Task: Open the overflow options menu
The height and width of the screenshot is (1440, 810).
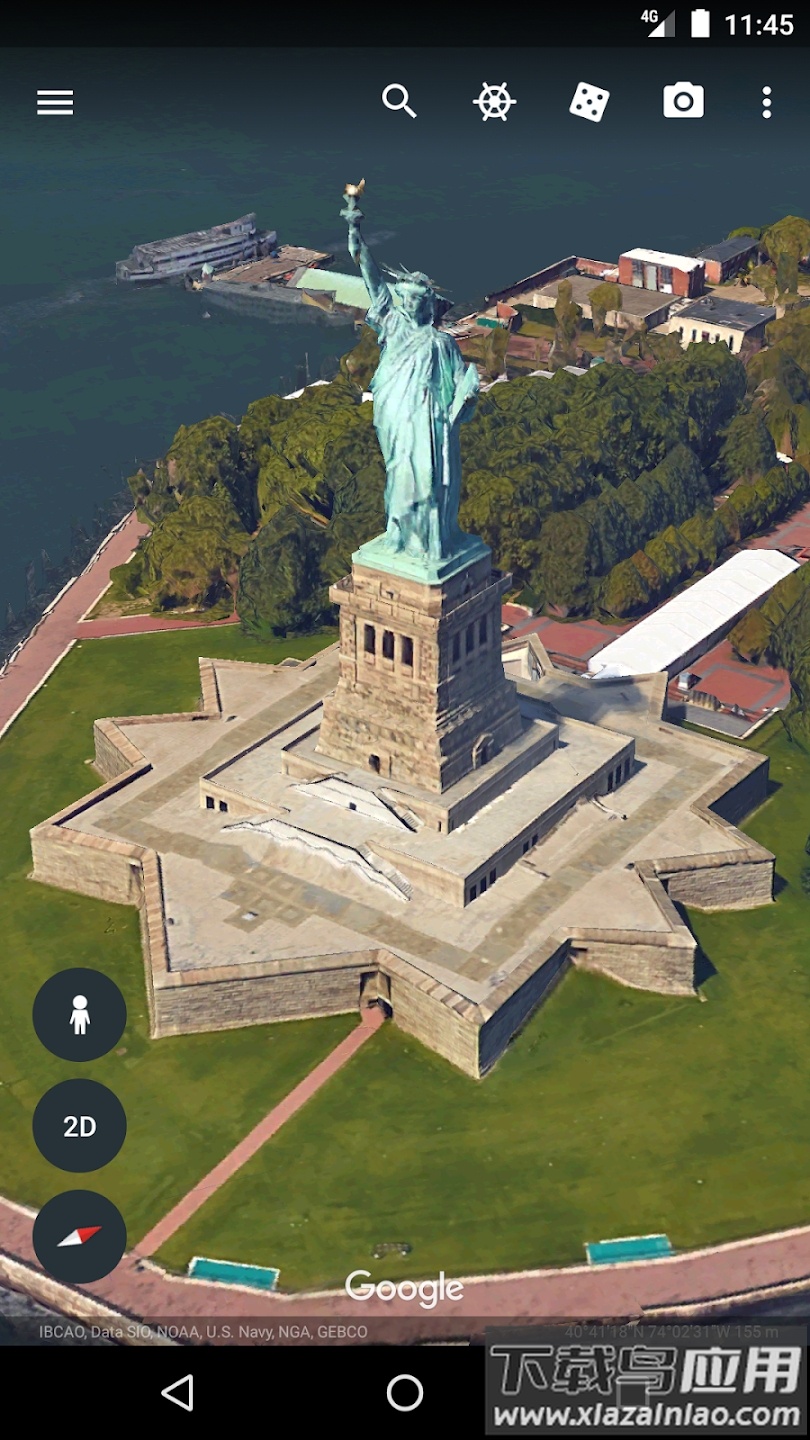Action: point(766,101)
